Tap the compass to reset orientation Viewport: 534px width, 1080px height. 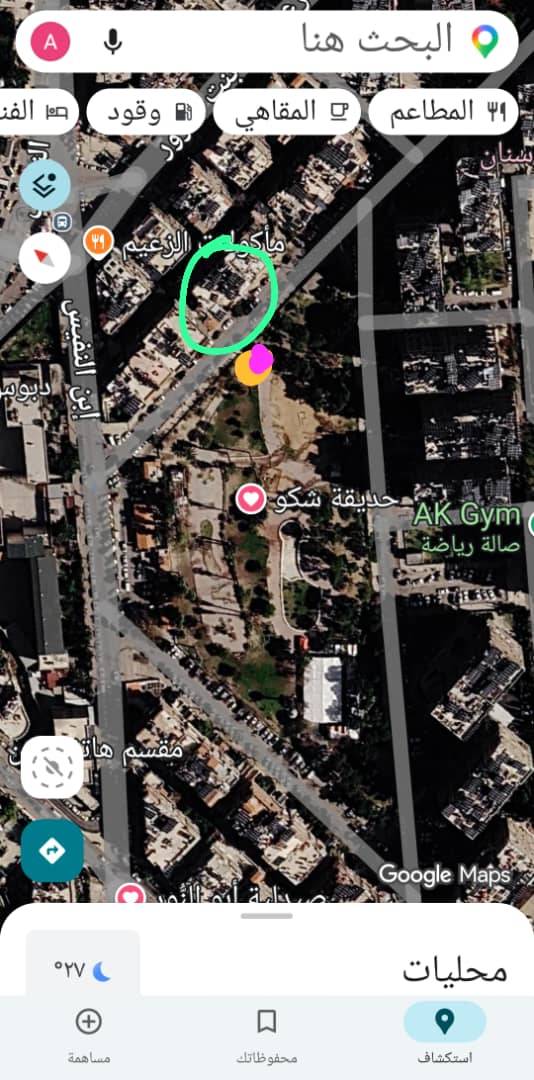[x=45, y=258]
